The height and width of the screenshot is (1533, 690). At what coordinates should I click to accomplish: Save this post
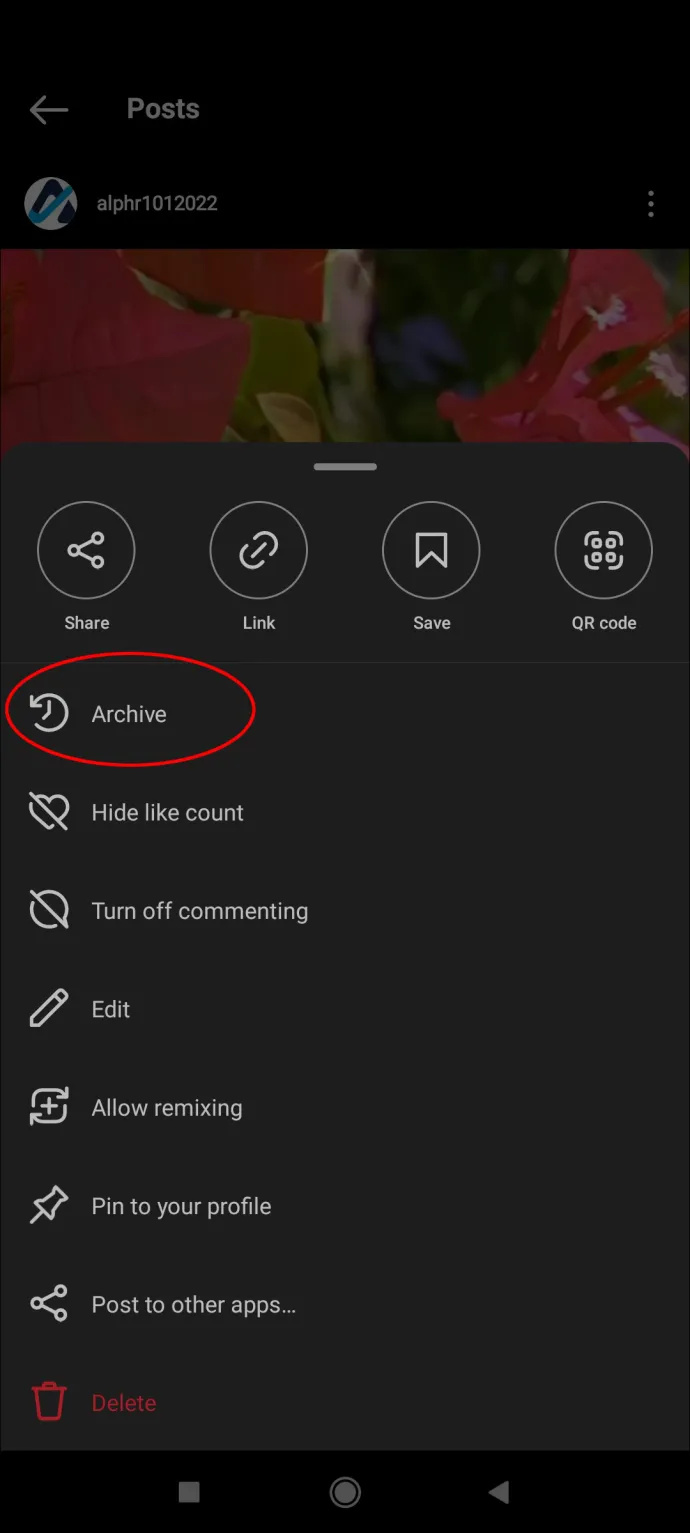click(431, 550)
